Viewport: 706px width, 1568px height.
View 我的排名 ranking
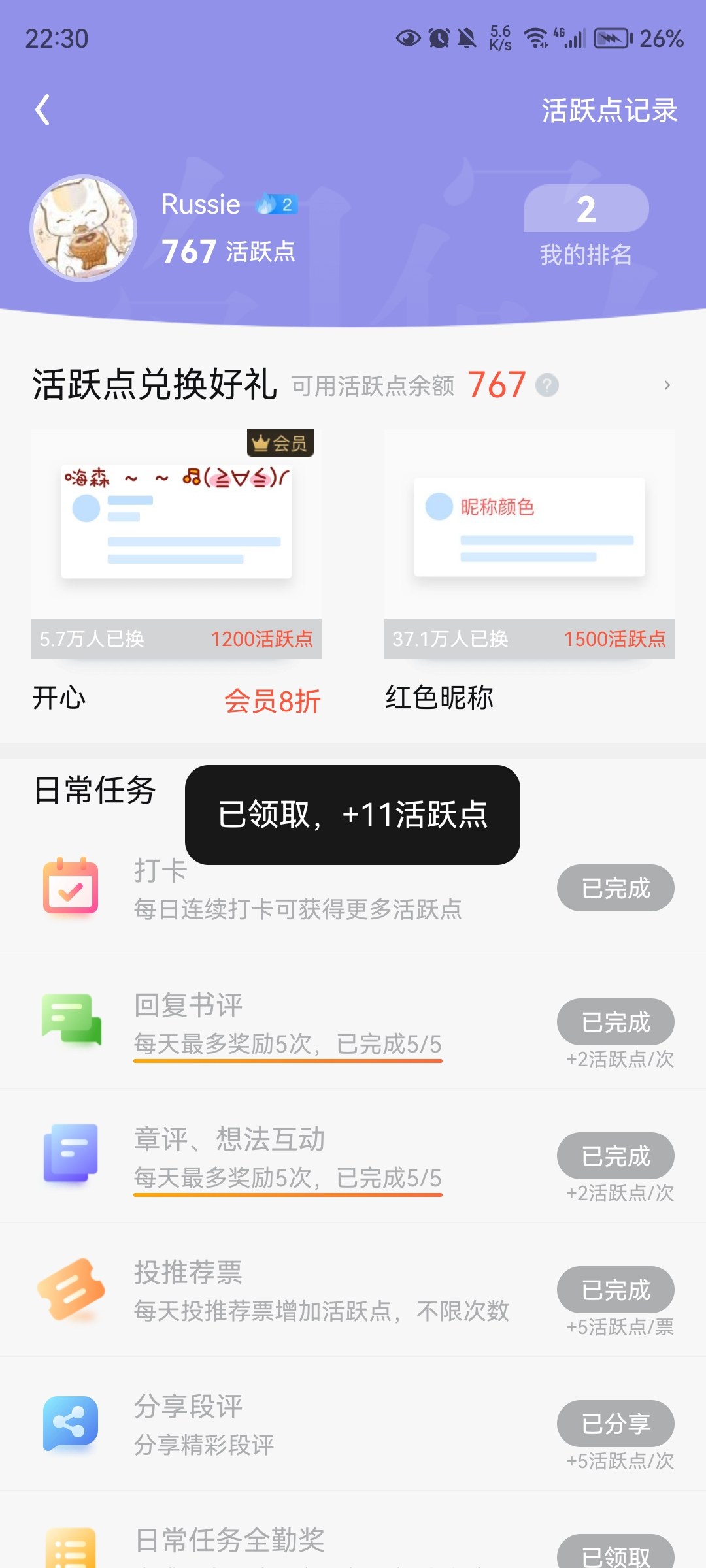pyautogui.click(x=586, y=226)
